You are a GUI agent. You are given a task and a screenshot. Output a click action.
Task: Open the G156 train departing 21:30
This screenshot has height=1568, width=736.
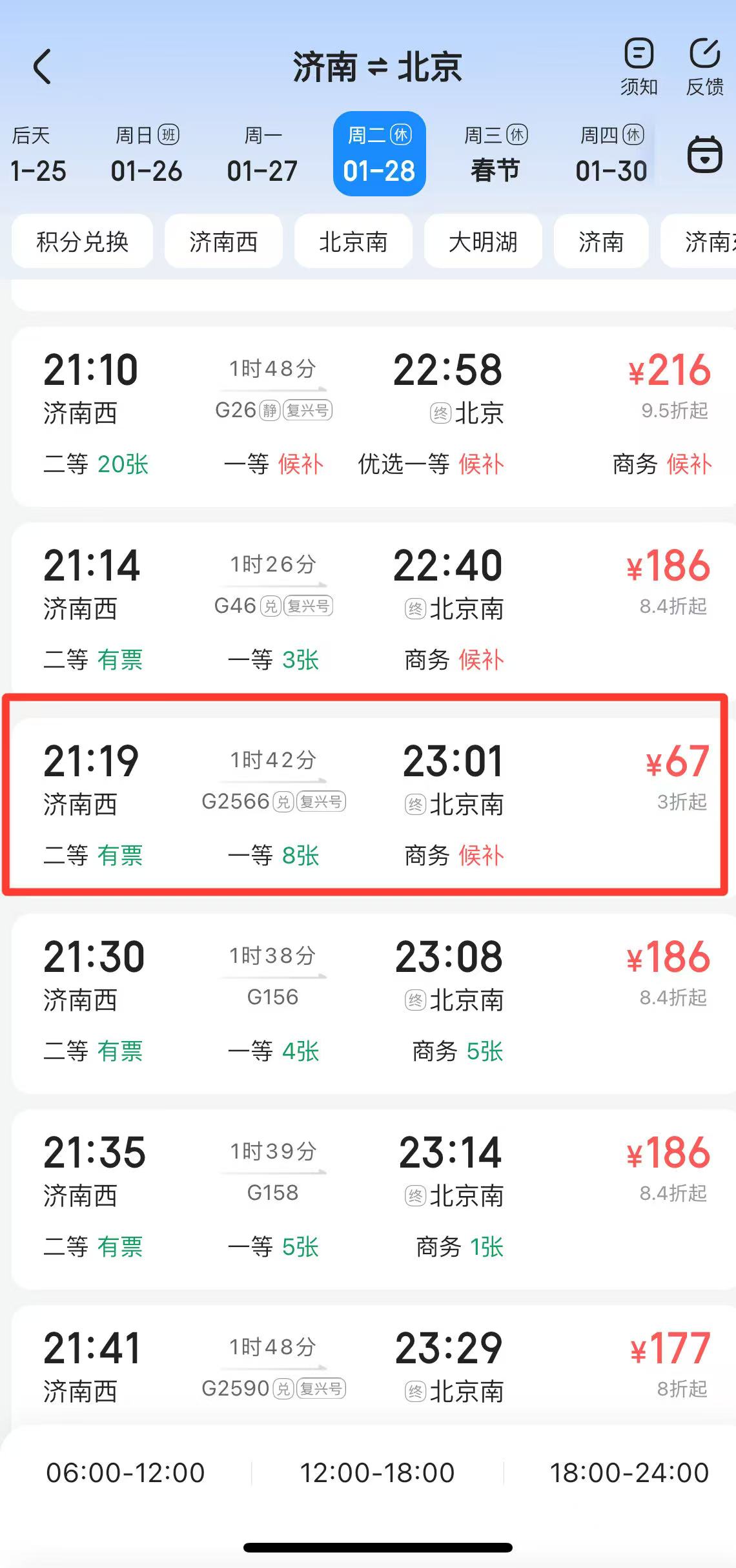pos(373,1003)
